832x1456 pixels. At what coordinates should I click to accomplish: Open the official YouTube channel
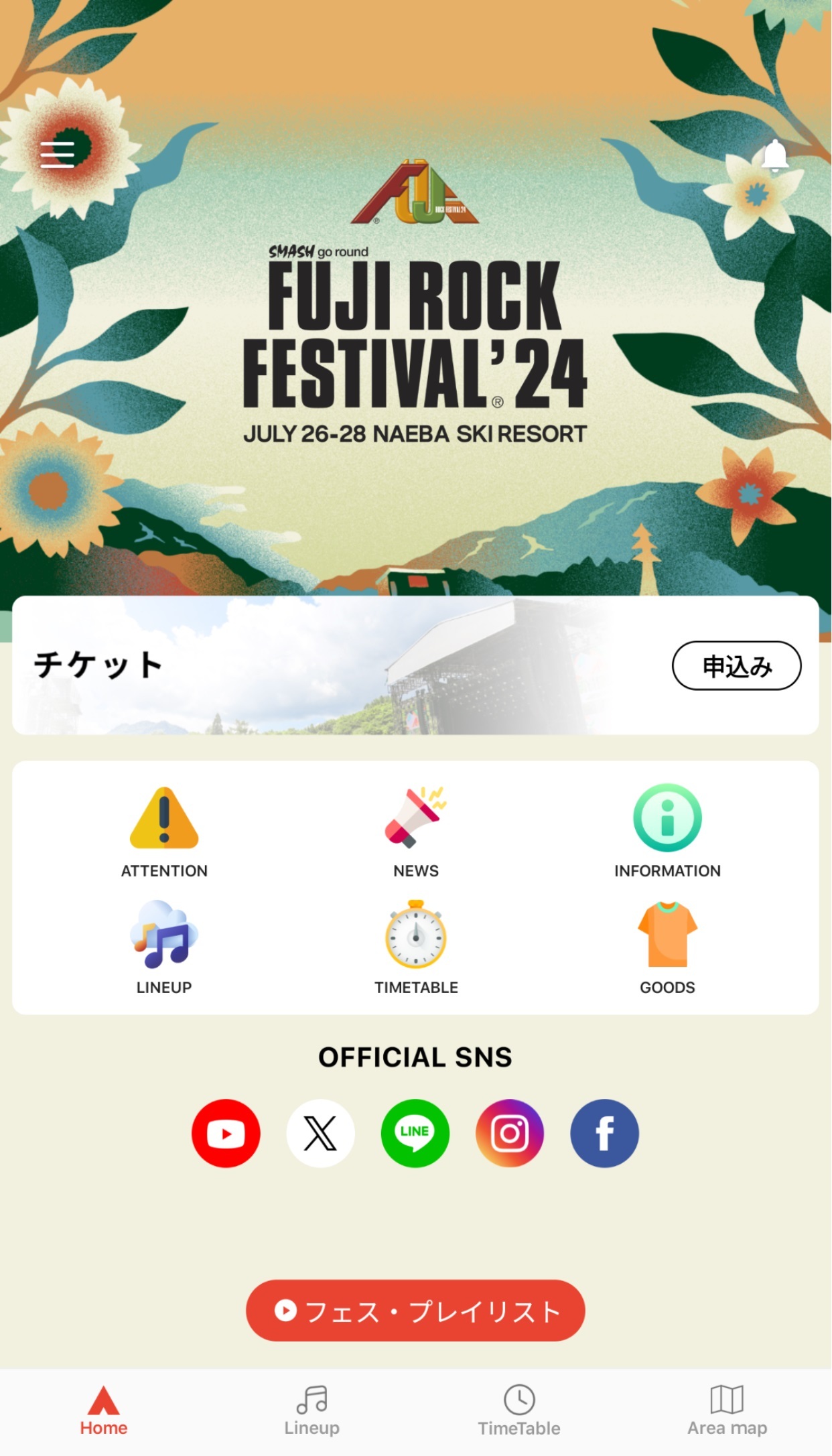click(x=226, y=1134)
